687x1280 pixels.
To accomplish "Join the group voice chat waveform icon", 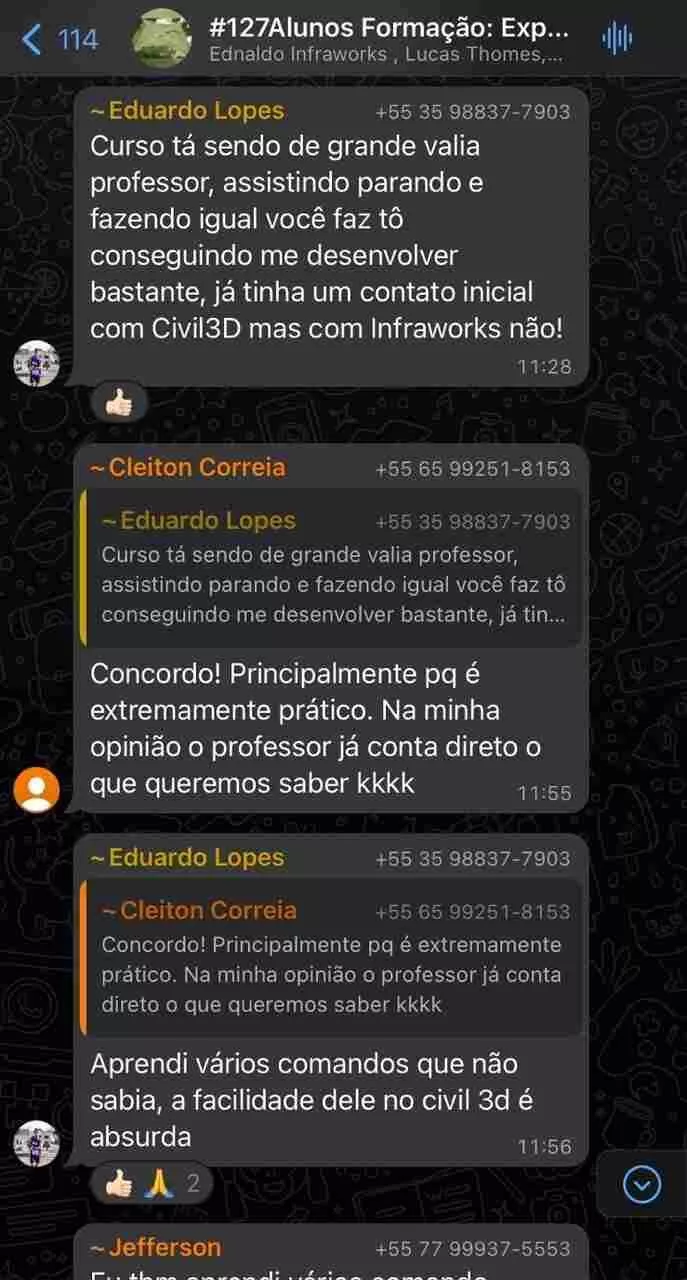I will 617,40.
